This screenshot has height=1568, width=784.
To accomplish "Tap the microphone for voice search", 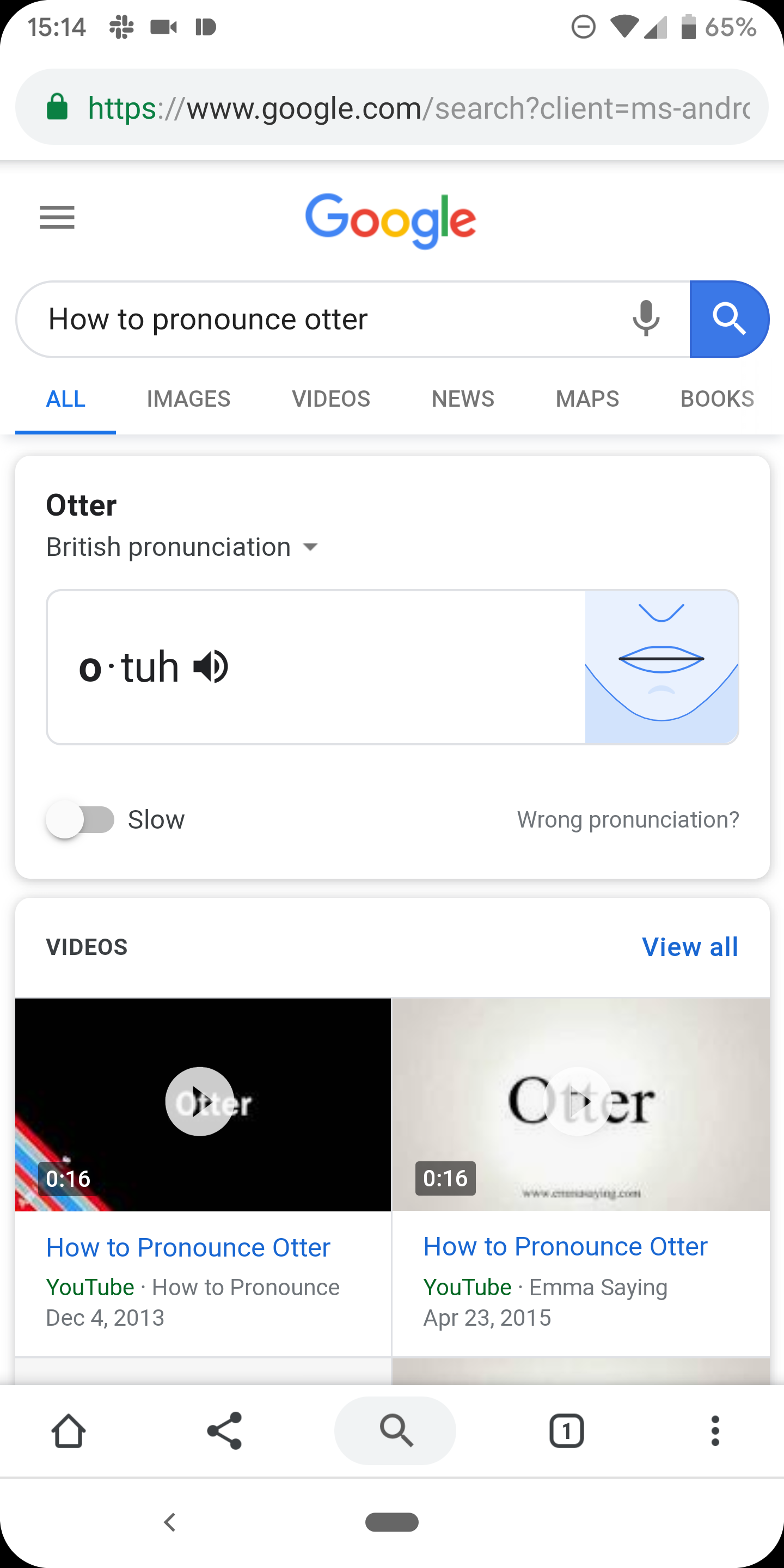I will point(645,318).
